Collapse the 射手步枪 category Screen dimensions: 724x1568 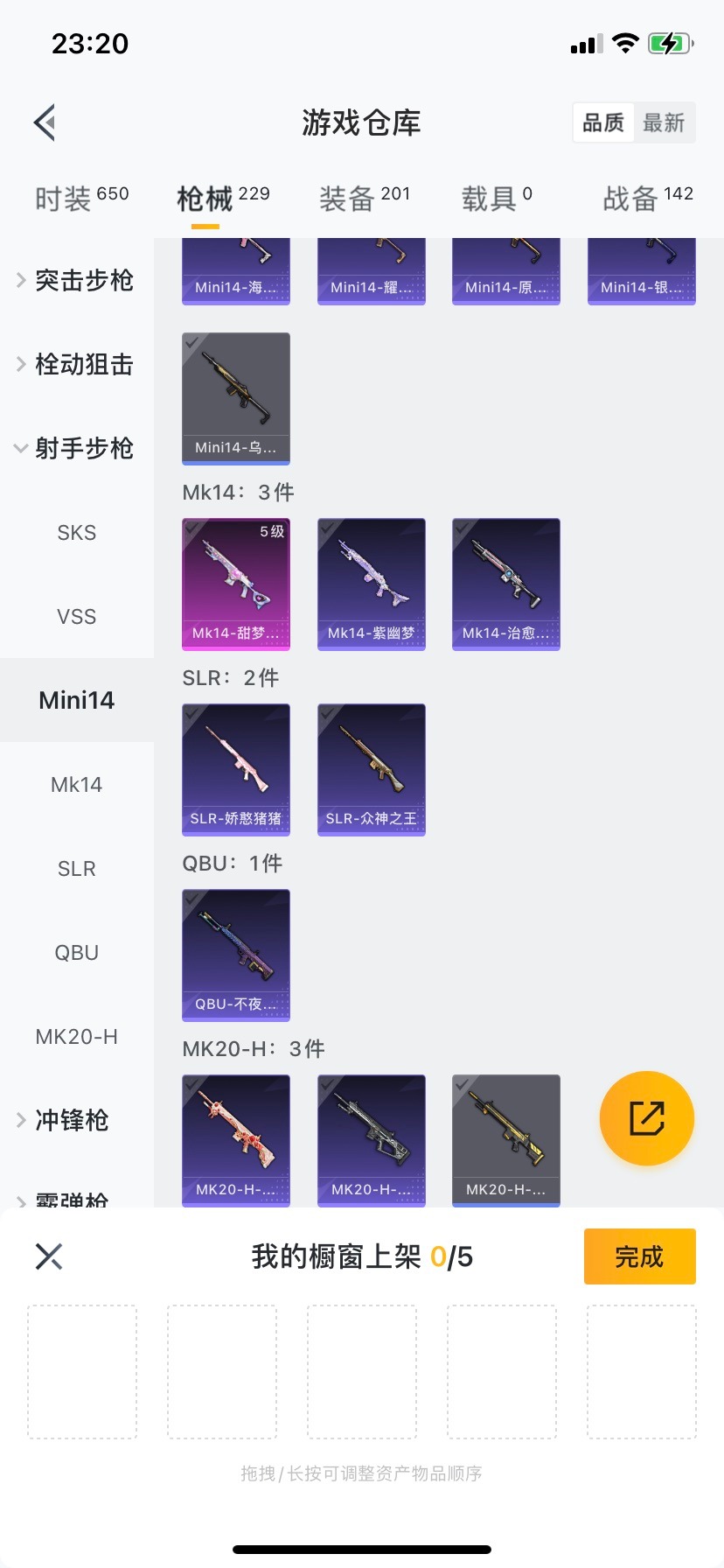[76, 448]
